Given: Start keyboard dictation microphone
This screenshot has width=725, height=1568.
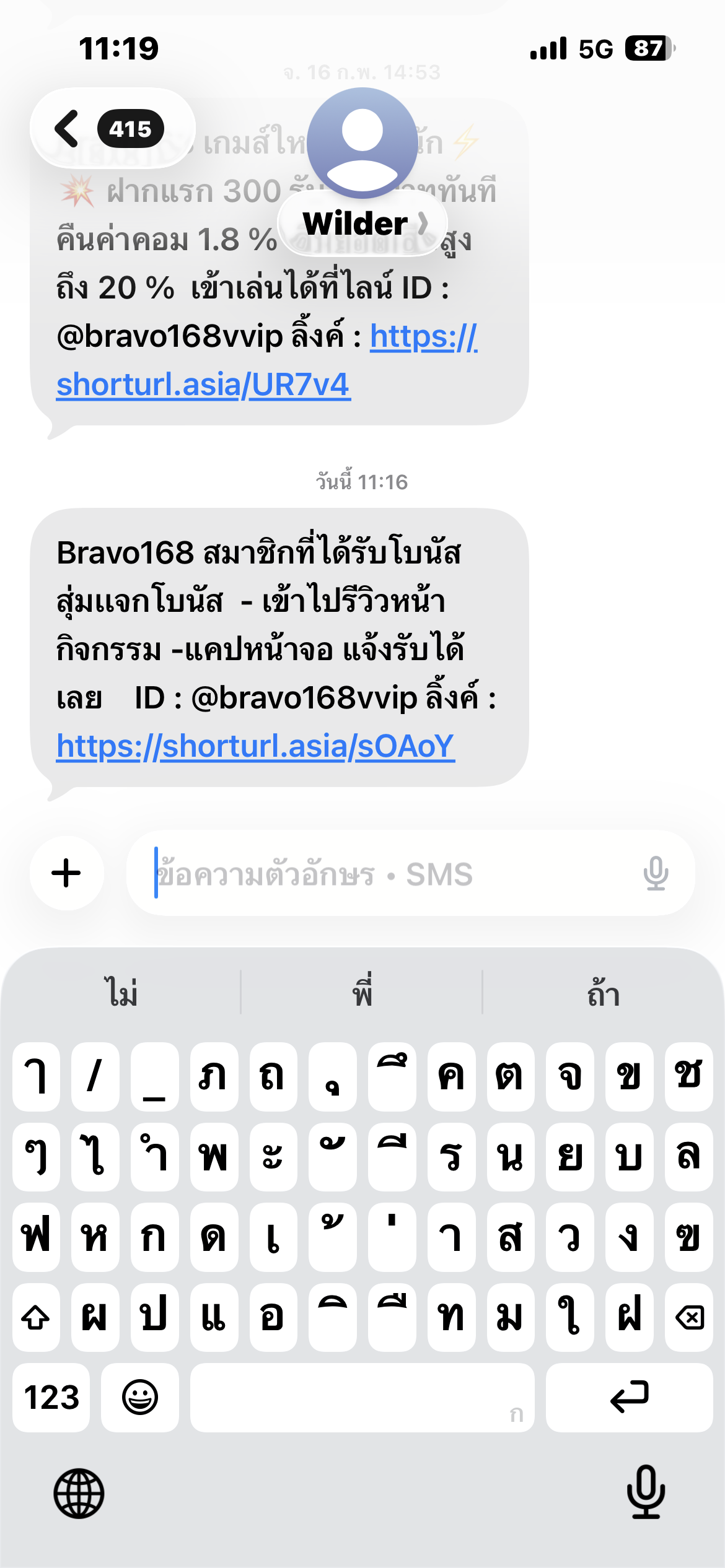Looking at the screenshot, I should 646,1492.
